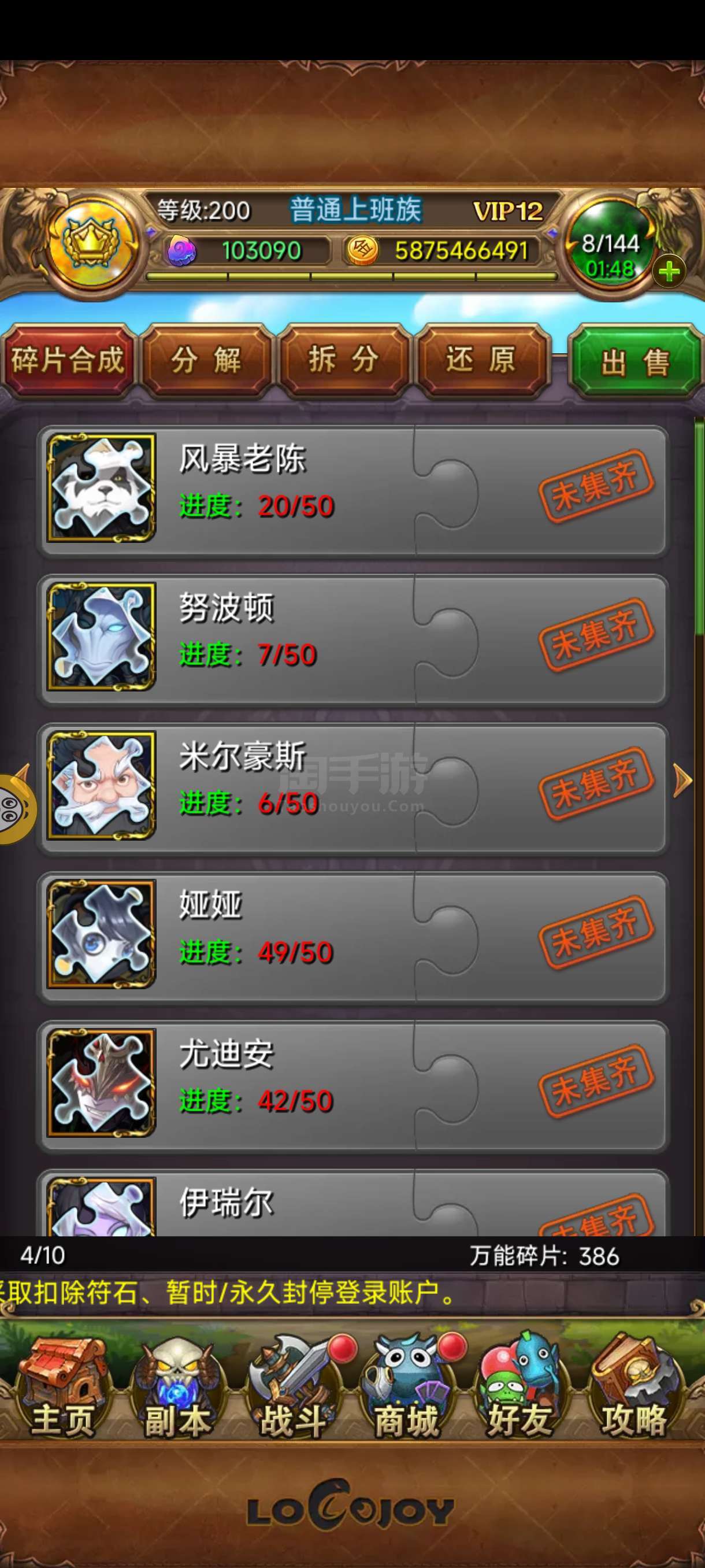Select the 伊瑞尔 fragment row
The width and height of the screenshot is (705, 1568).
[353, 1203]
